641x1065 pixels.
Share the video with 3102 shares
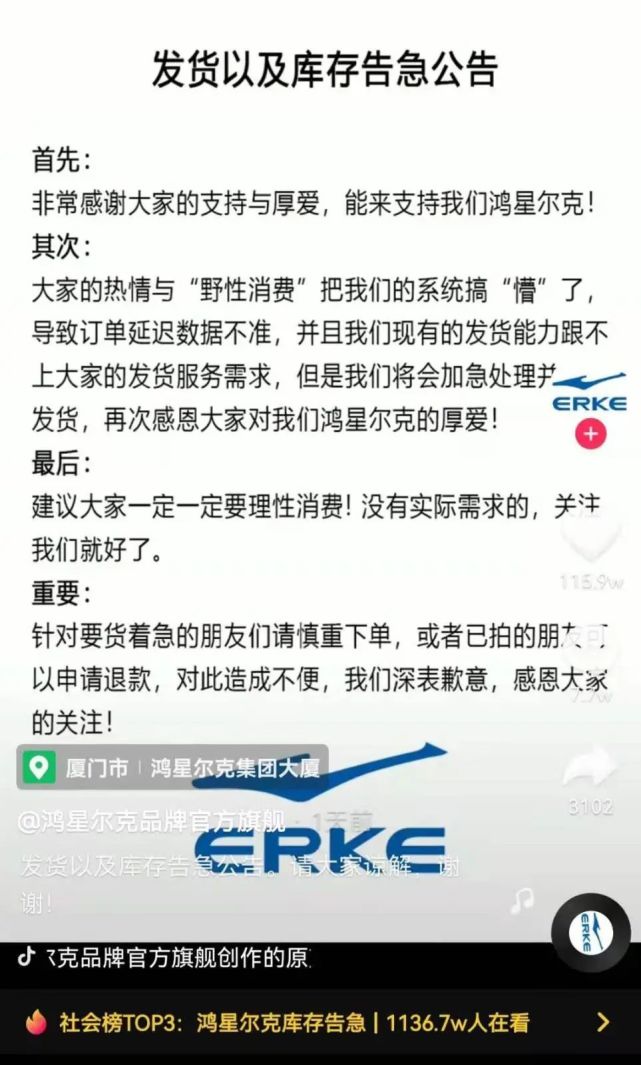589,768
